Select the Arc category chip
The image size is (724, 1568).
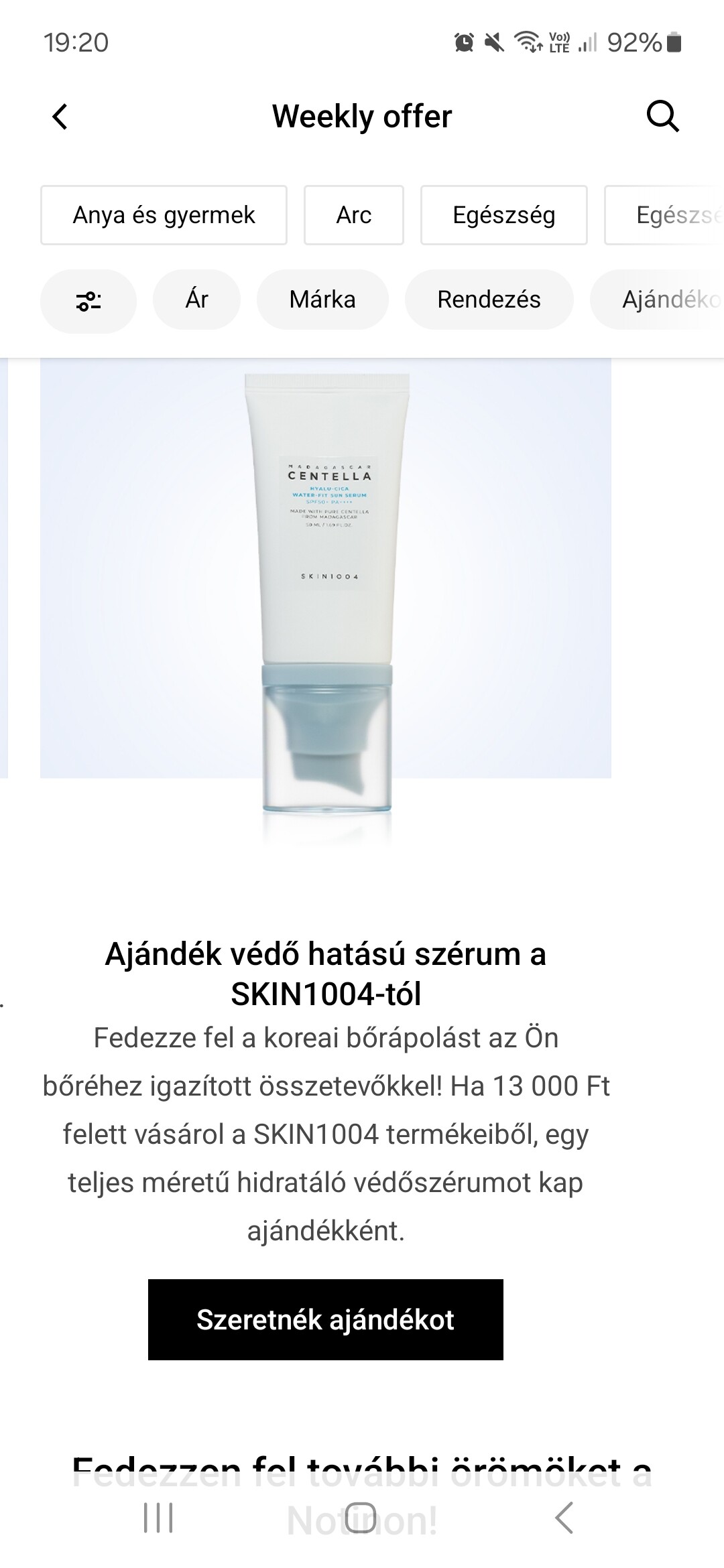point(353,215)
